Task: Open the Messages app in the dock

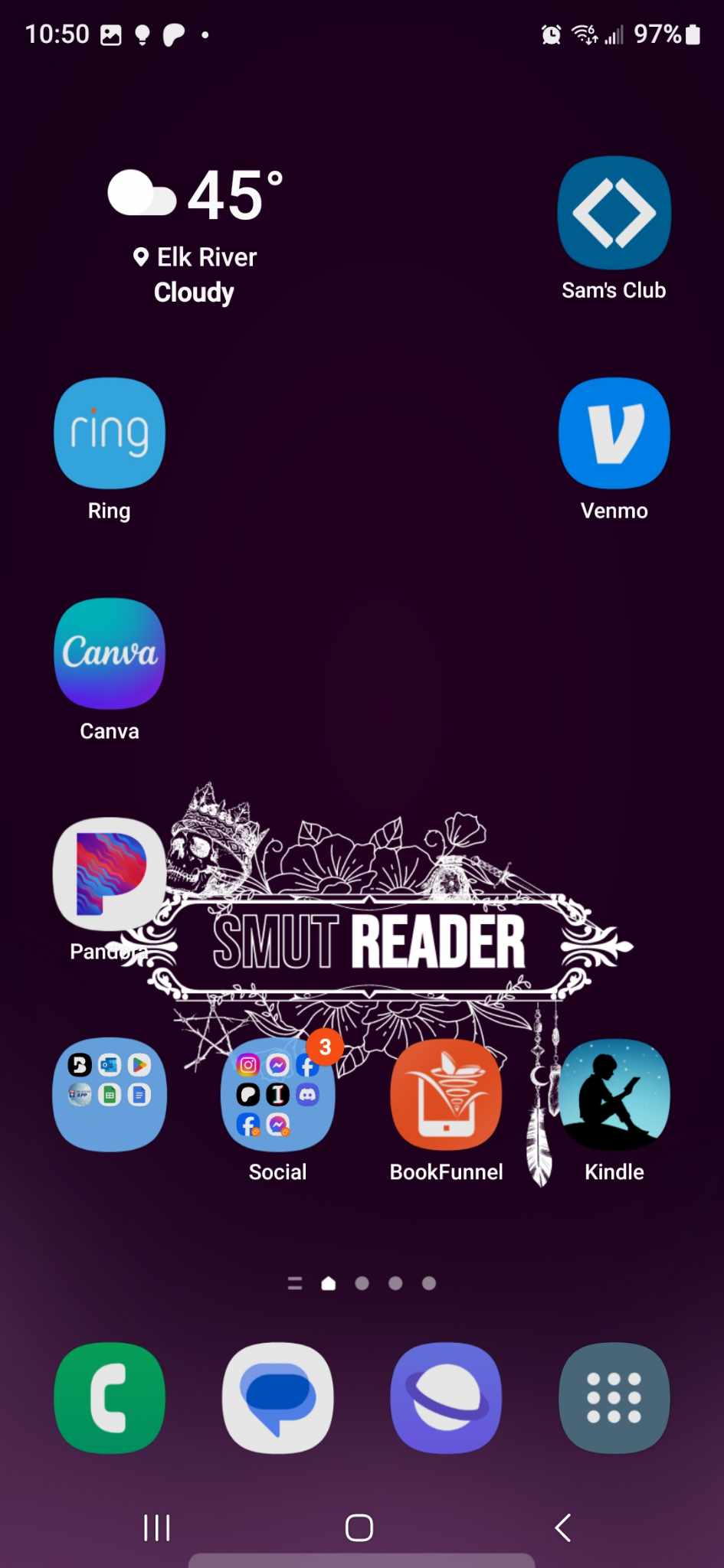Action: (x=277, y=1397)
